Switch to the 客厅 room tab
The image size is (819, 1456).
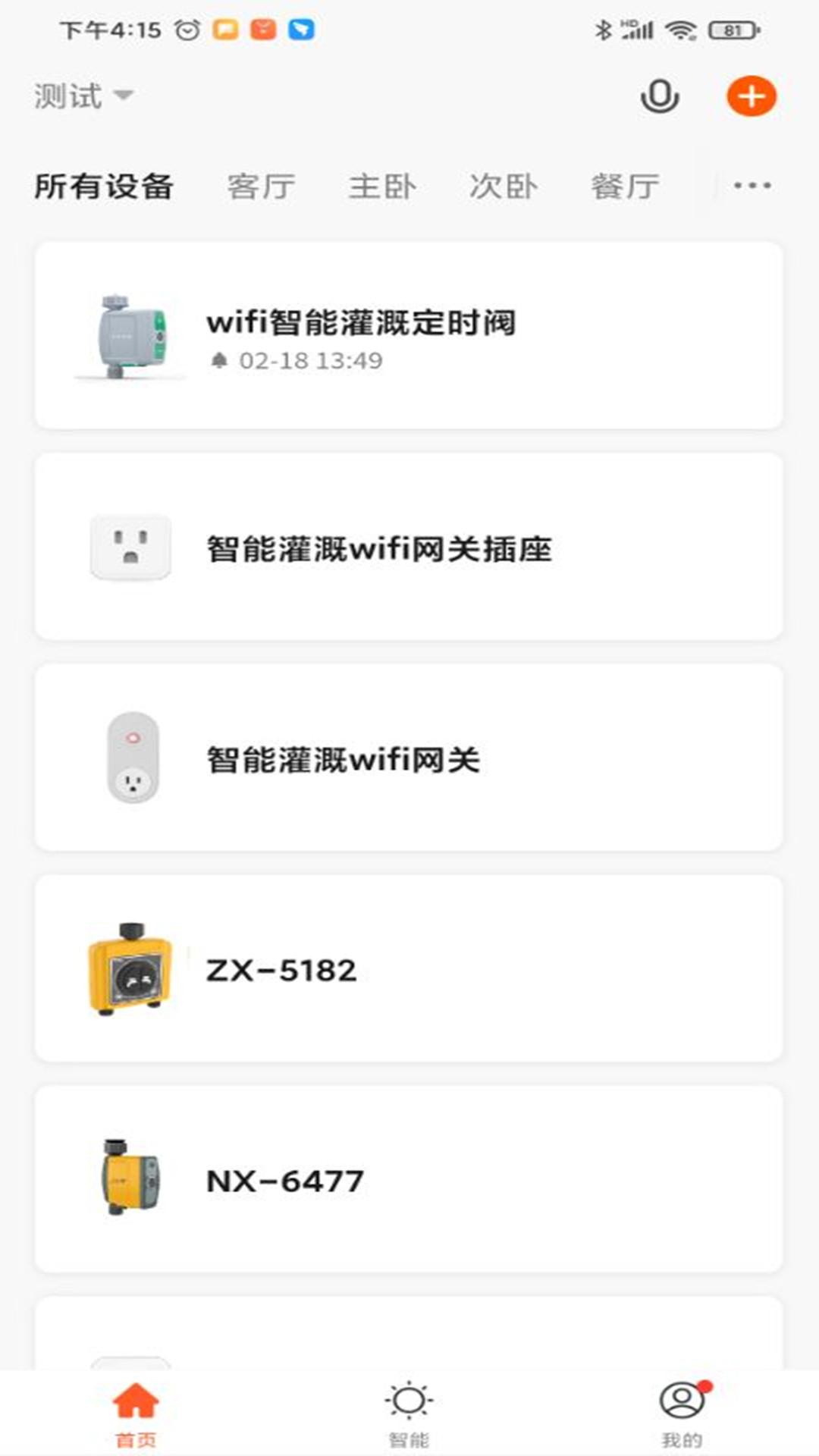(x=261, y=187)
